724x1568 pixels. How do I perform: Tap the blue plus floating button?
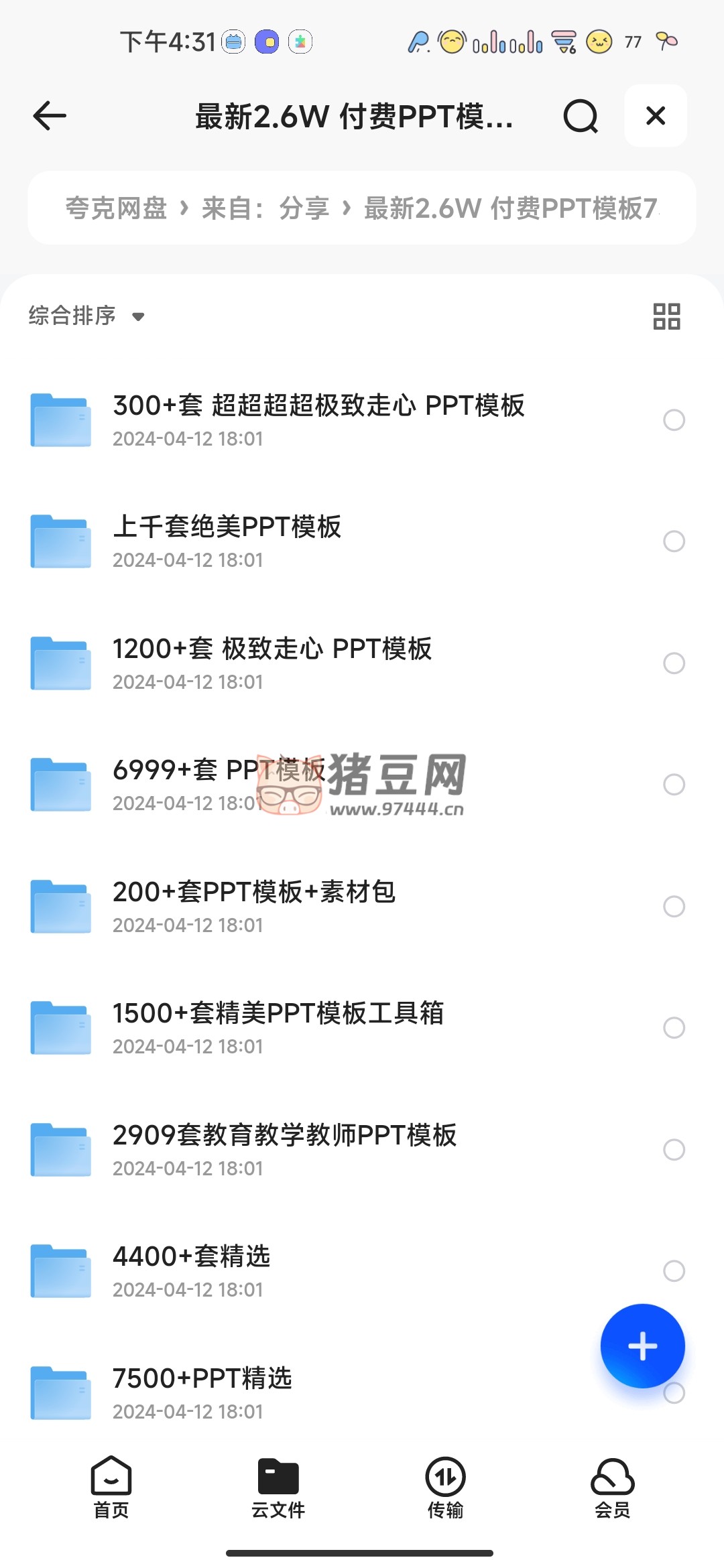coord(642,1346)
